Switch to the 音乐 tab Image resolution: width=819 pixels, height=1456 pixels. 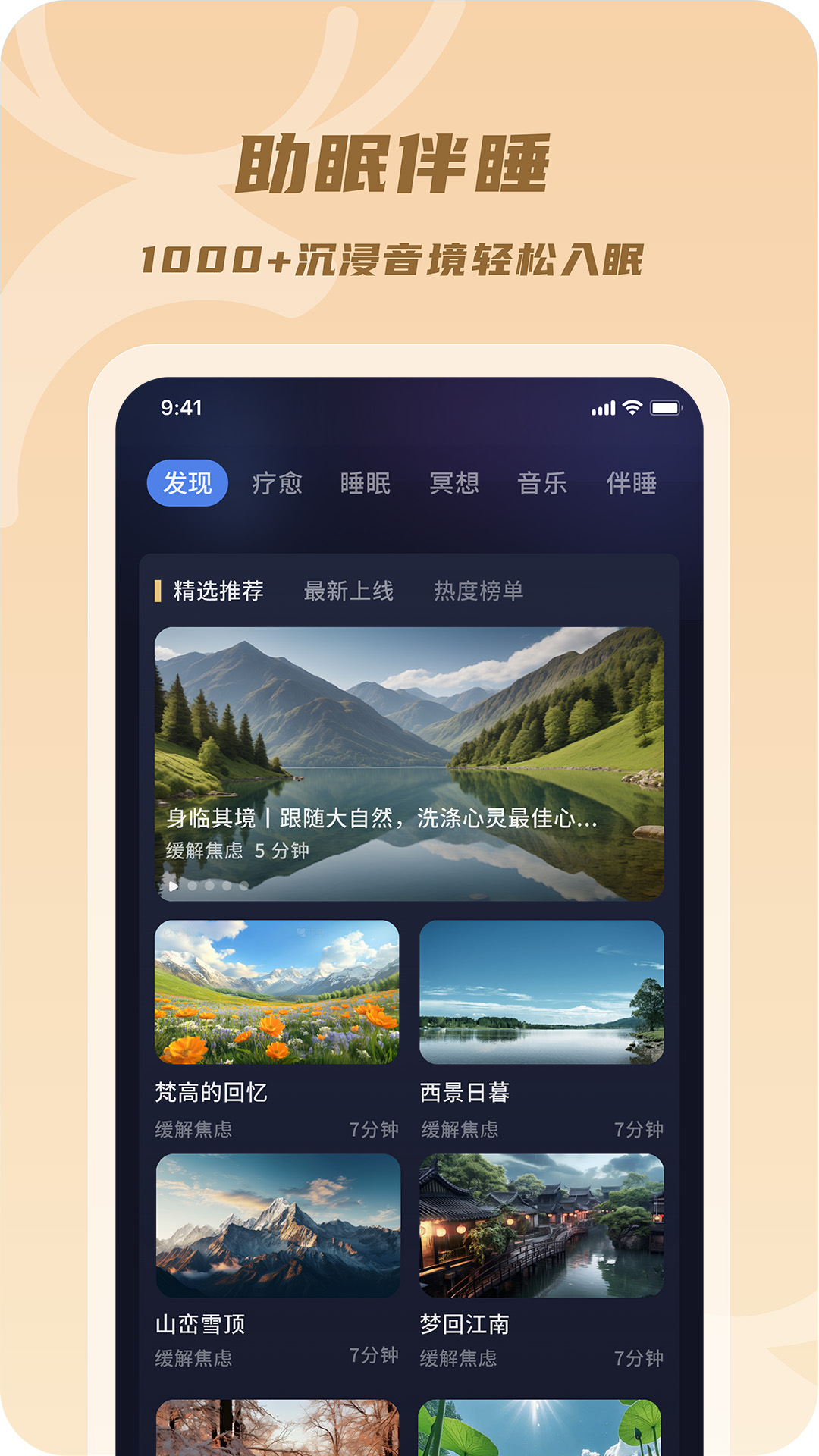[x=543, y=483]
